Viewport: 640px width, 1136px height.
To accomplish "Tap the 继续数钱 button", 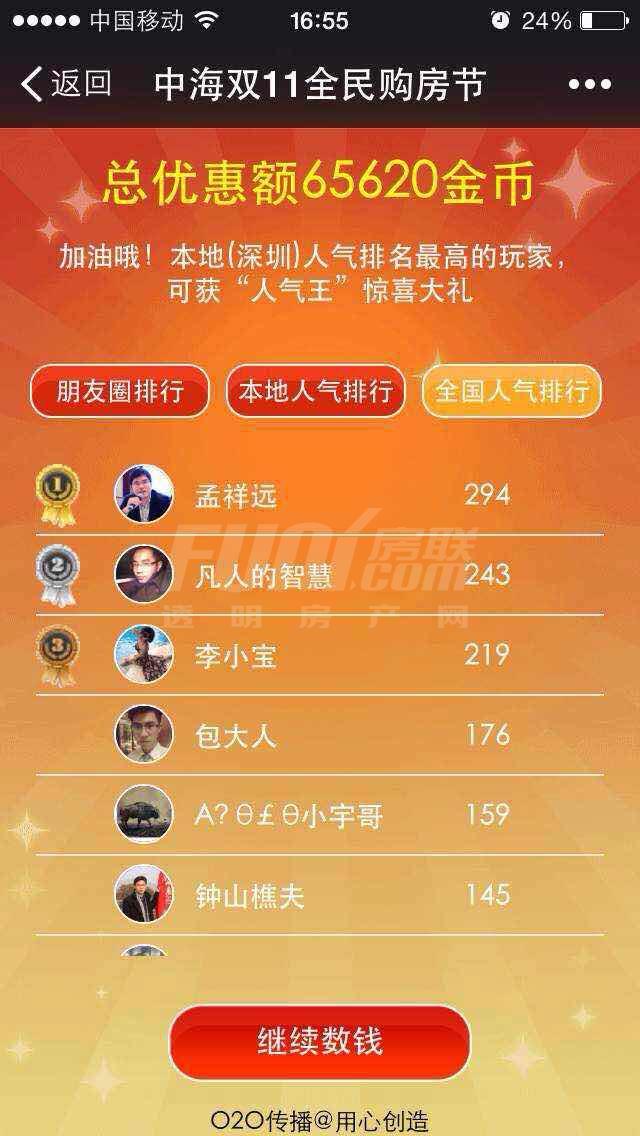I will pos(320,1041).
